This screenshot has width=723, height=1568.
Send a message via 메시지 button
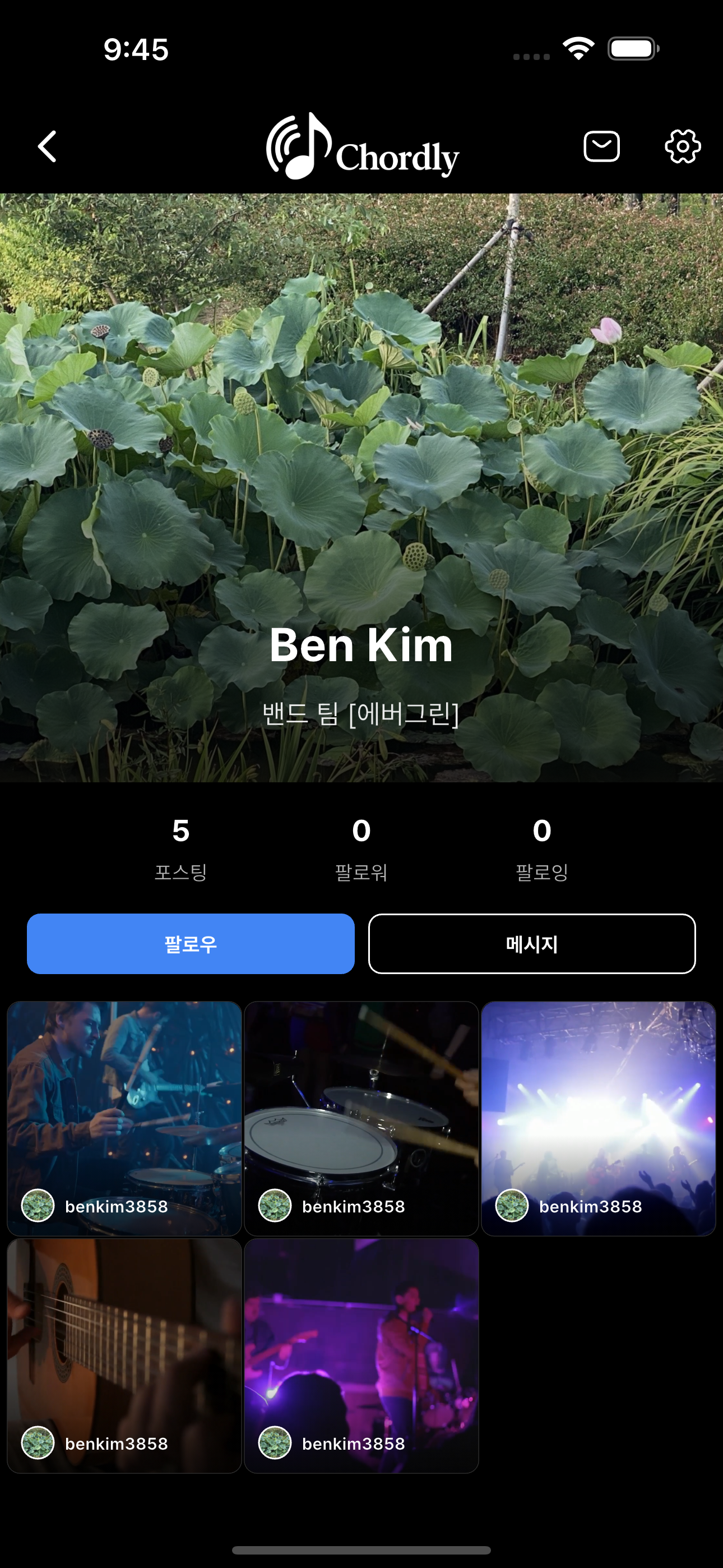(531, 943)
